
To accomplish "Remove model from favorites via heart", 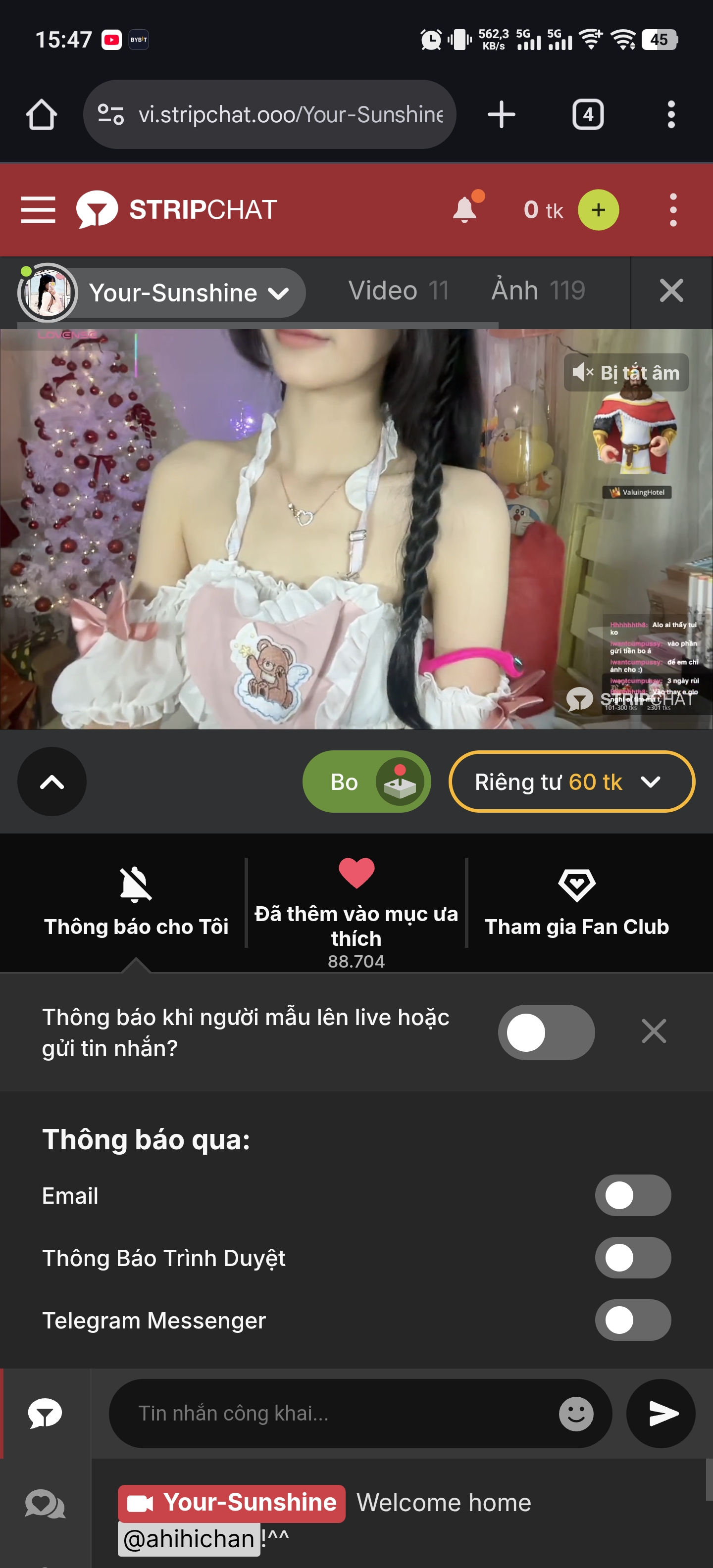I will click(356, 873).
